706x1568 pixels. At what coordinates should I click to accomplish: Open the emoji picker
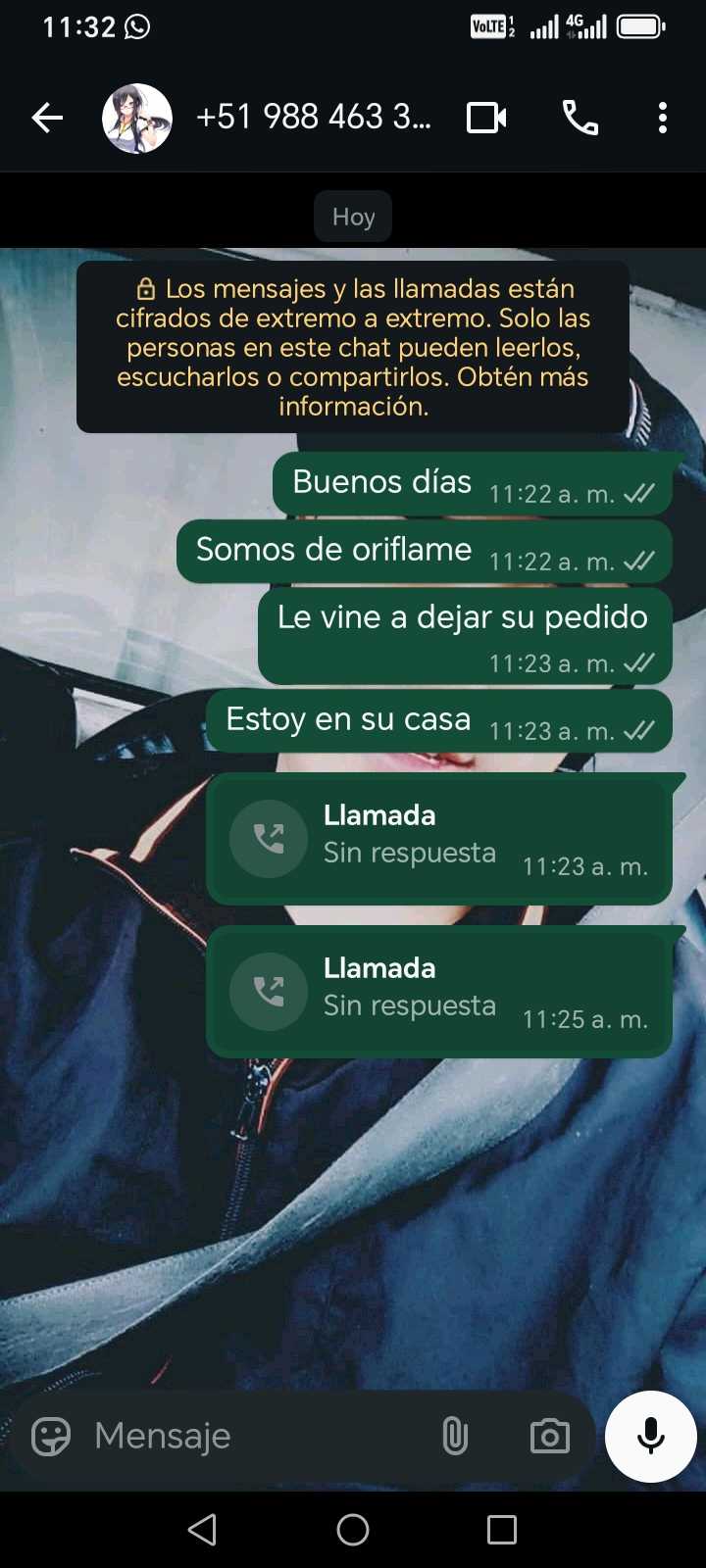(x=51, y=1437)
